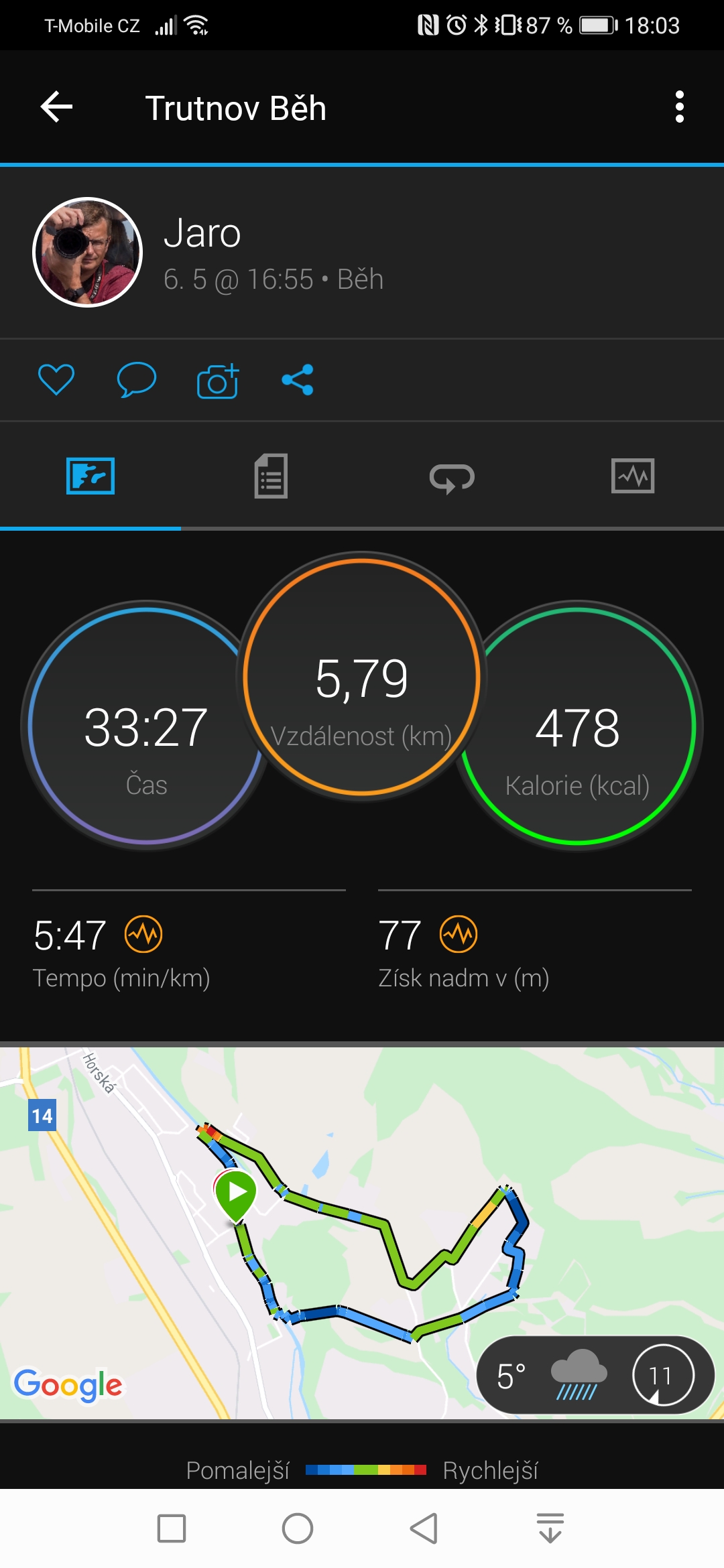Add a photo with the camera icon

coord(218,381)
